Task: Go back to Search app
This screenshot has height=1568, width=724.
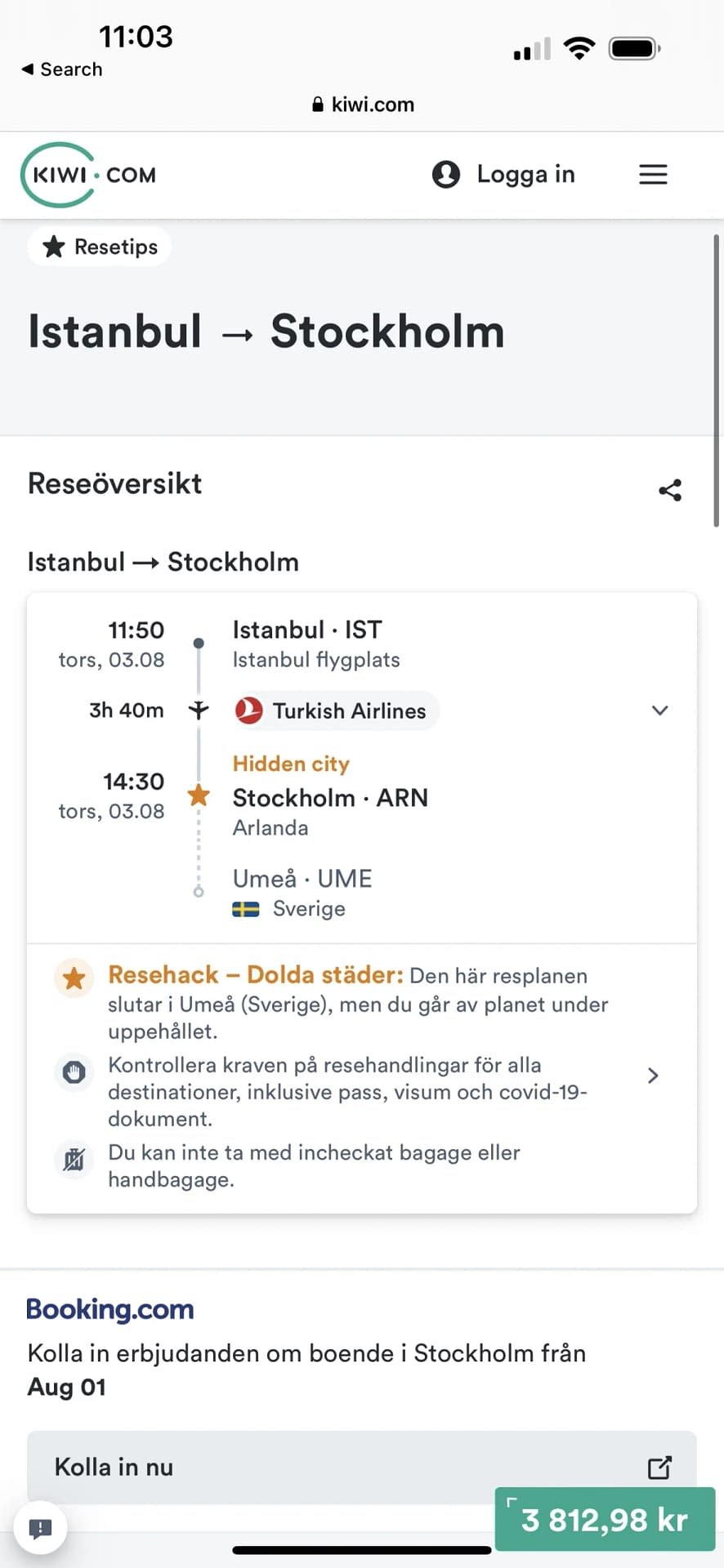Action: click(62, 69)
